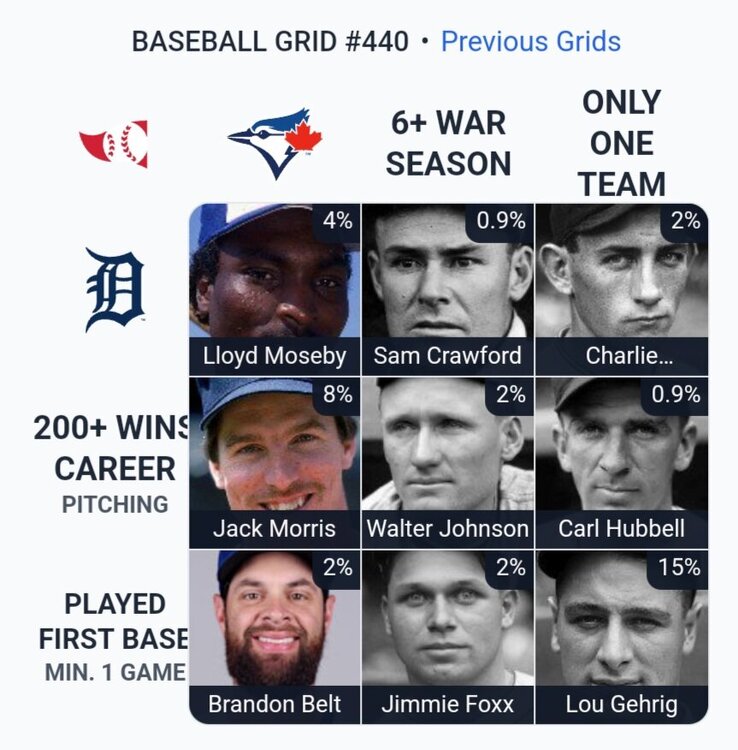View the Jimmie Foxx grid cell

448,636
